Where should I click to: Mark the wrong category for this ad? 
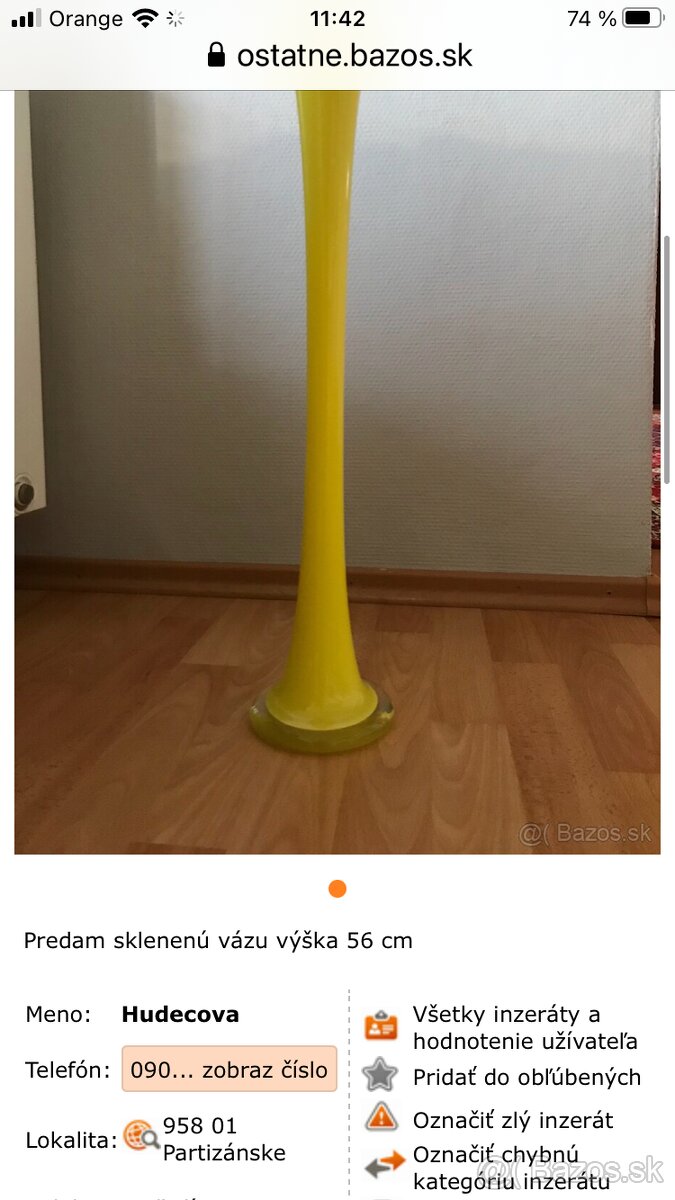click(510, 1168)
